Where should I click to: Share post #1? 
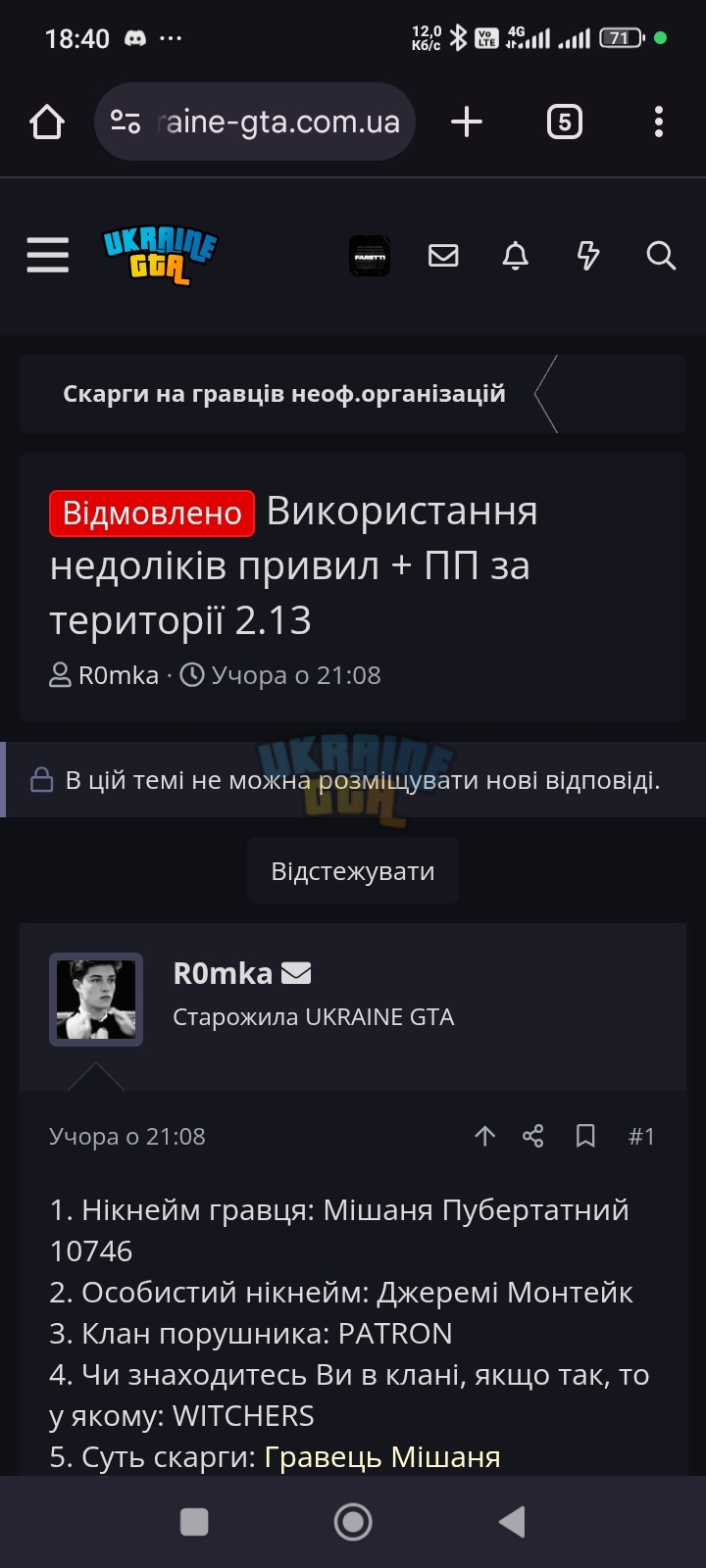point(533,1136)
